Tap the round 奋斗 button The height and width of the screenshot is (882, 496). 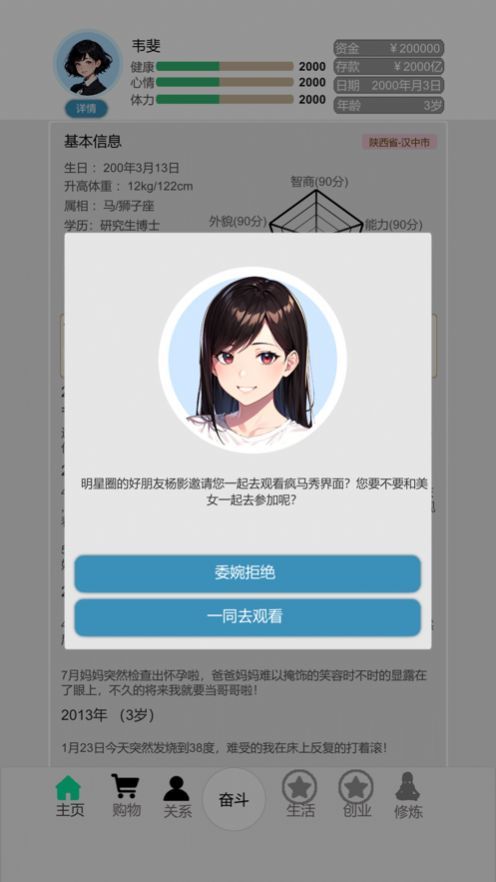click(x=234, y=799)
